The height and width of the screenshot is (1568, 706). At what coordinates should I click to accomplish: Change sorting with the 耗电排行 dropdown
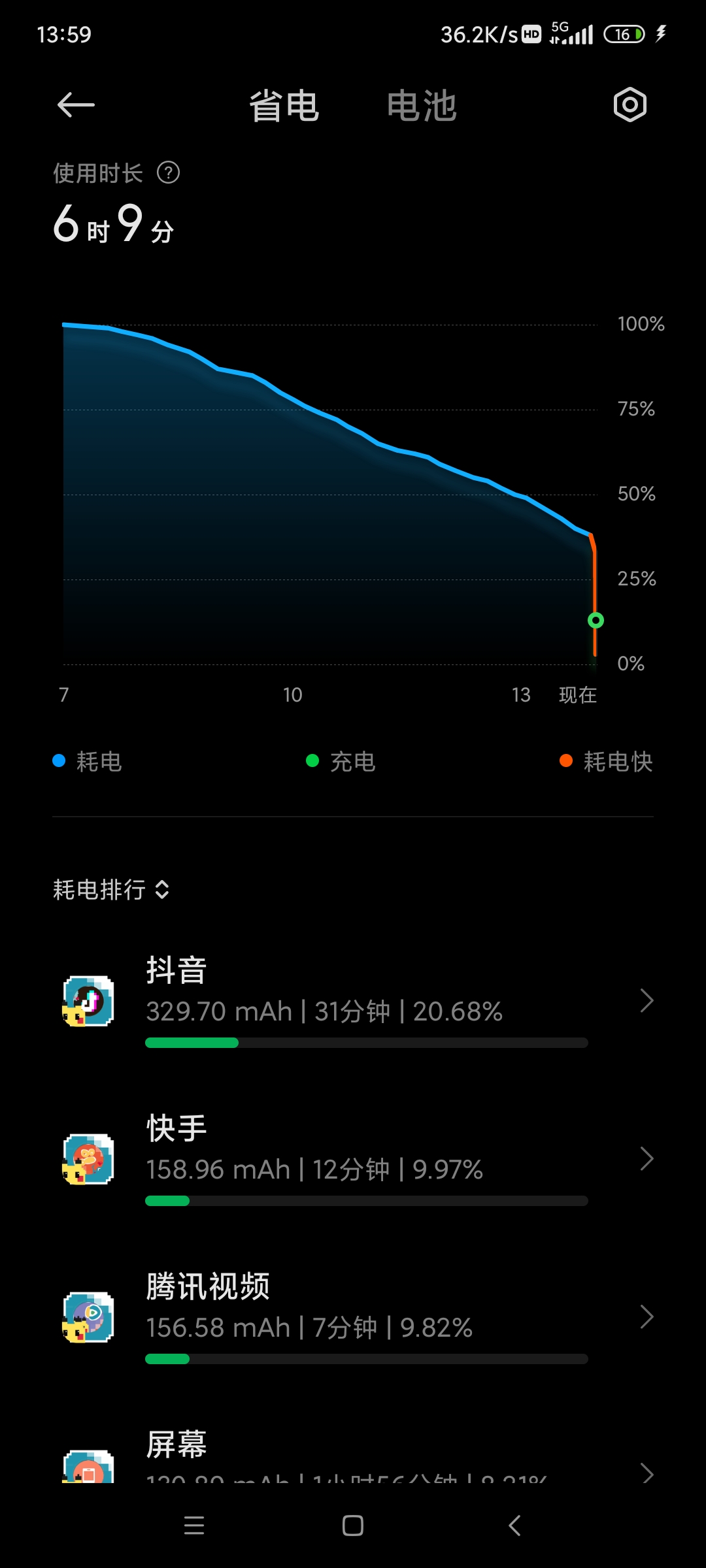(x=111, y=890)
